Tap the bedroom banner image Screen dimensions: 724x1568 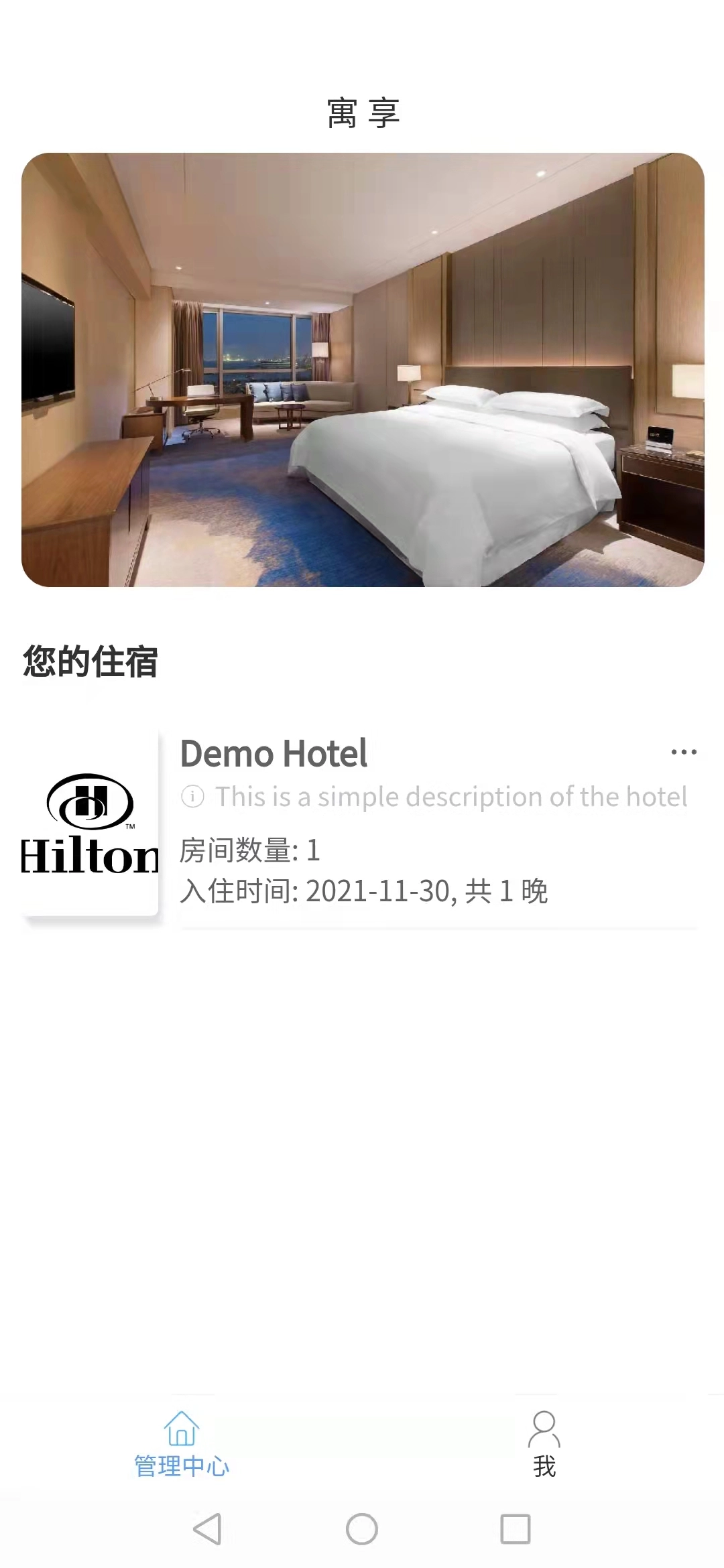pos(362,369)
